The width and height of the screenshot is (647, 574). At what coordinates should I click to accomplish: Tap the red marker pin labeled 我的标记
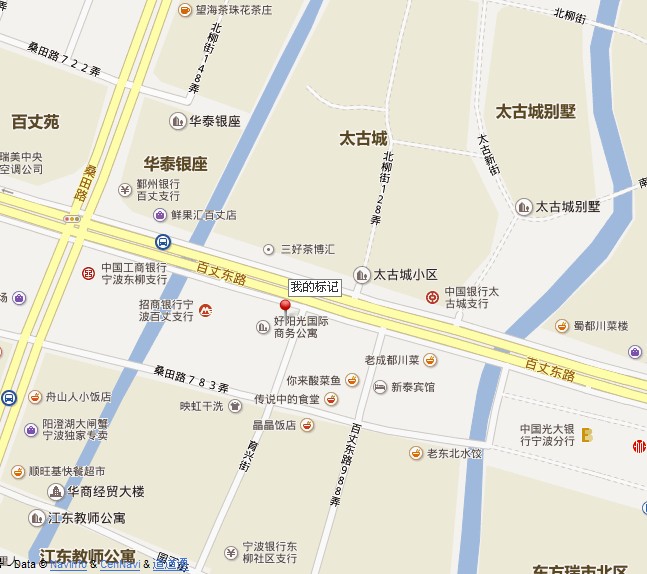[285, 306]
